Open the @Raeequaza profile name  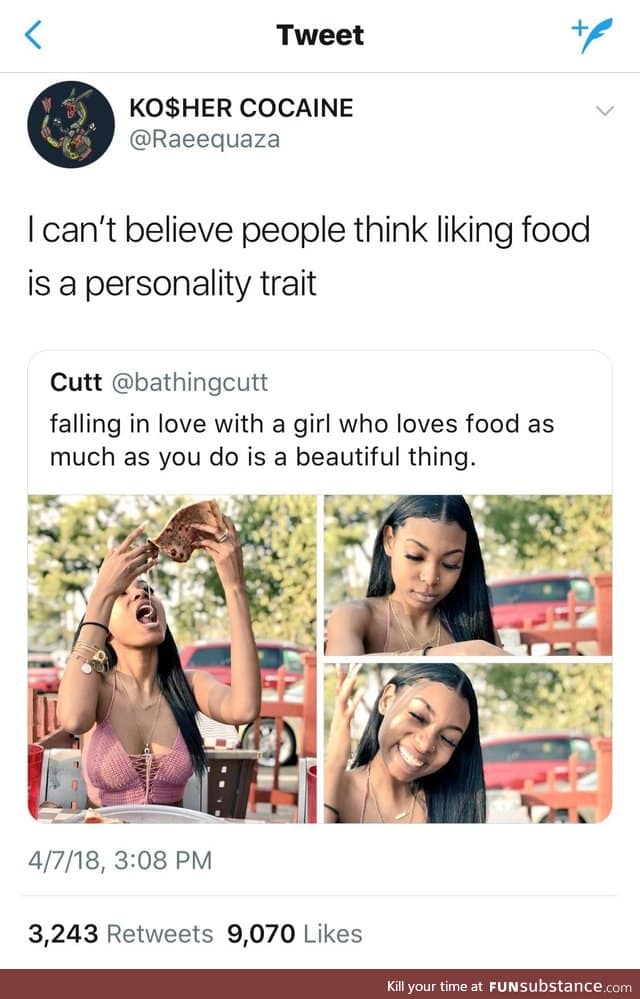[206, 139]
